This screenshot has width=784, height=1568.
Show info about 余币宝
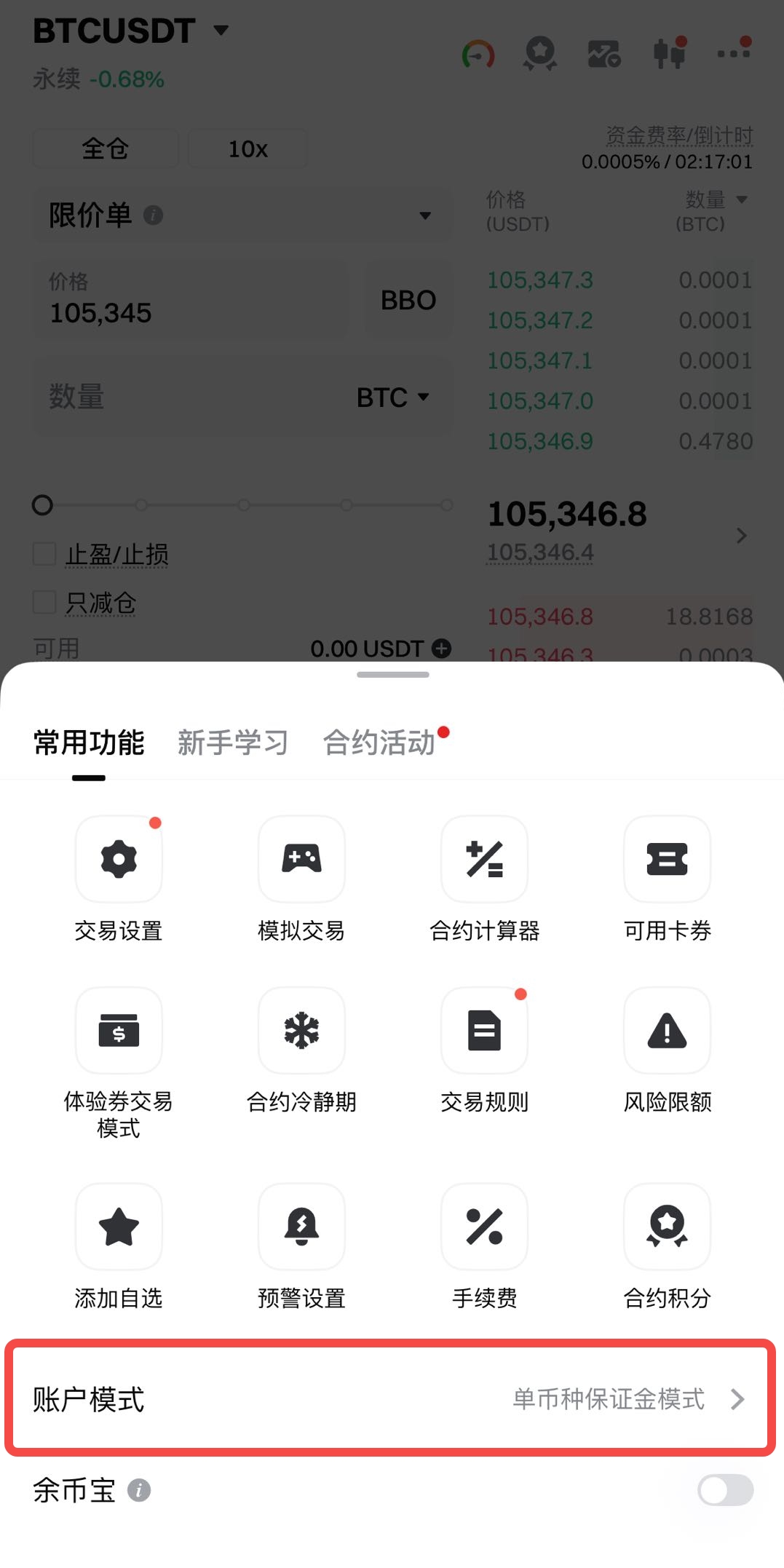click(x=139, y=1491)
